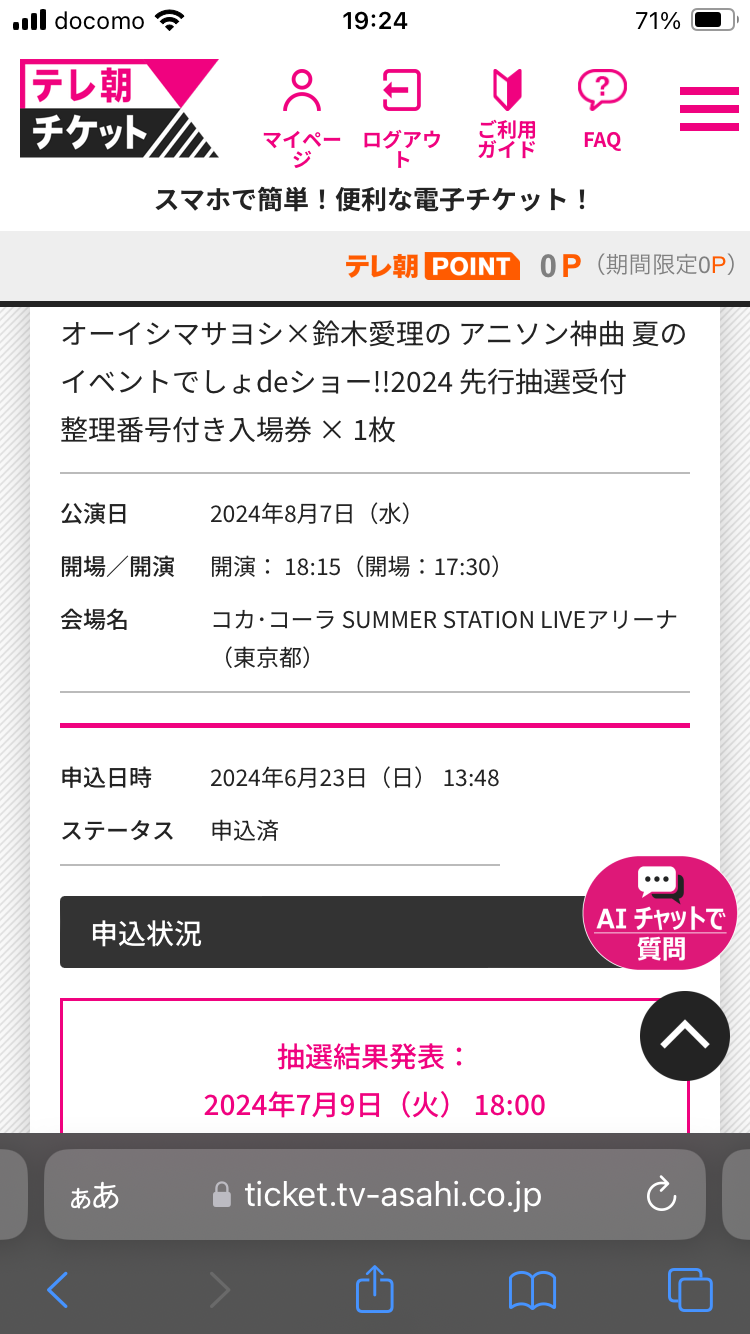The image size is (750, 1334).
Task: Show open Safari tabs
Action: point(690,1290)
